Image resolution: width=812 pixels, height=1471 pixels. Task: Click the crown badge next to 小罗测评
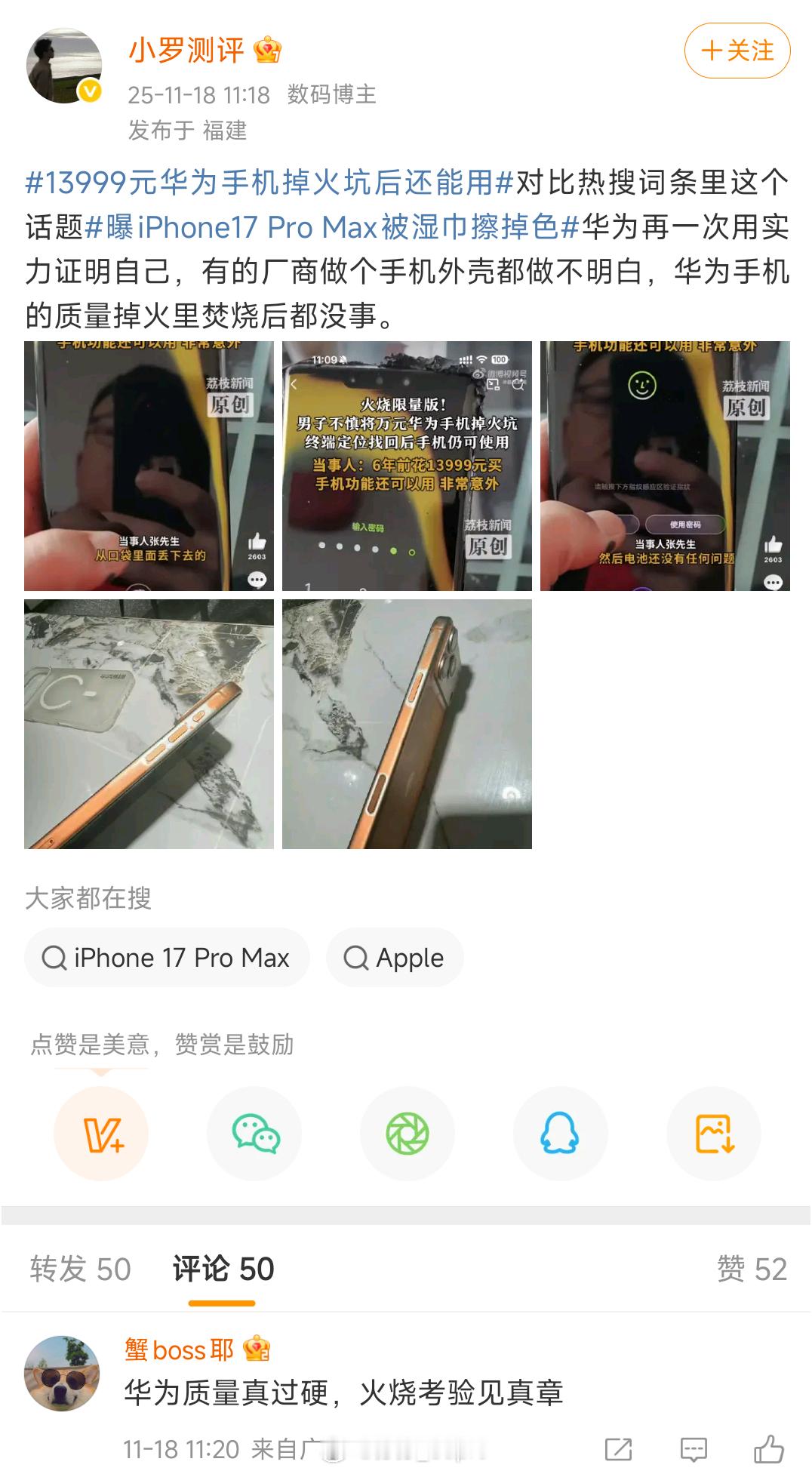[x=265, y=51]
